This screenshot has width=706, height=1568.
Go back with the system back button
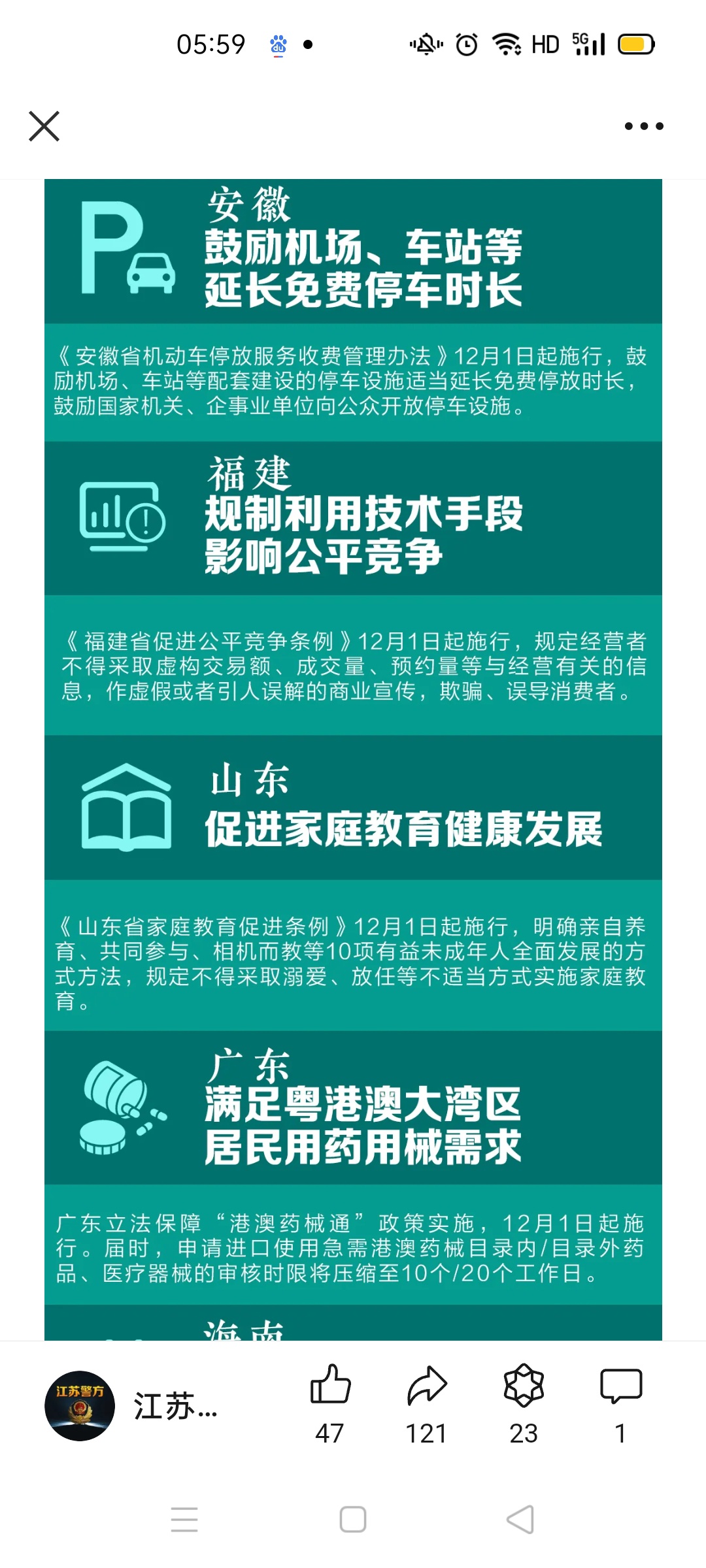[520, 1519]
